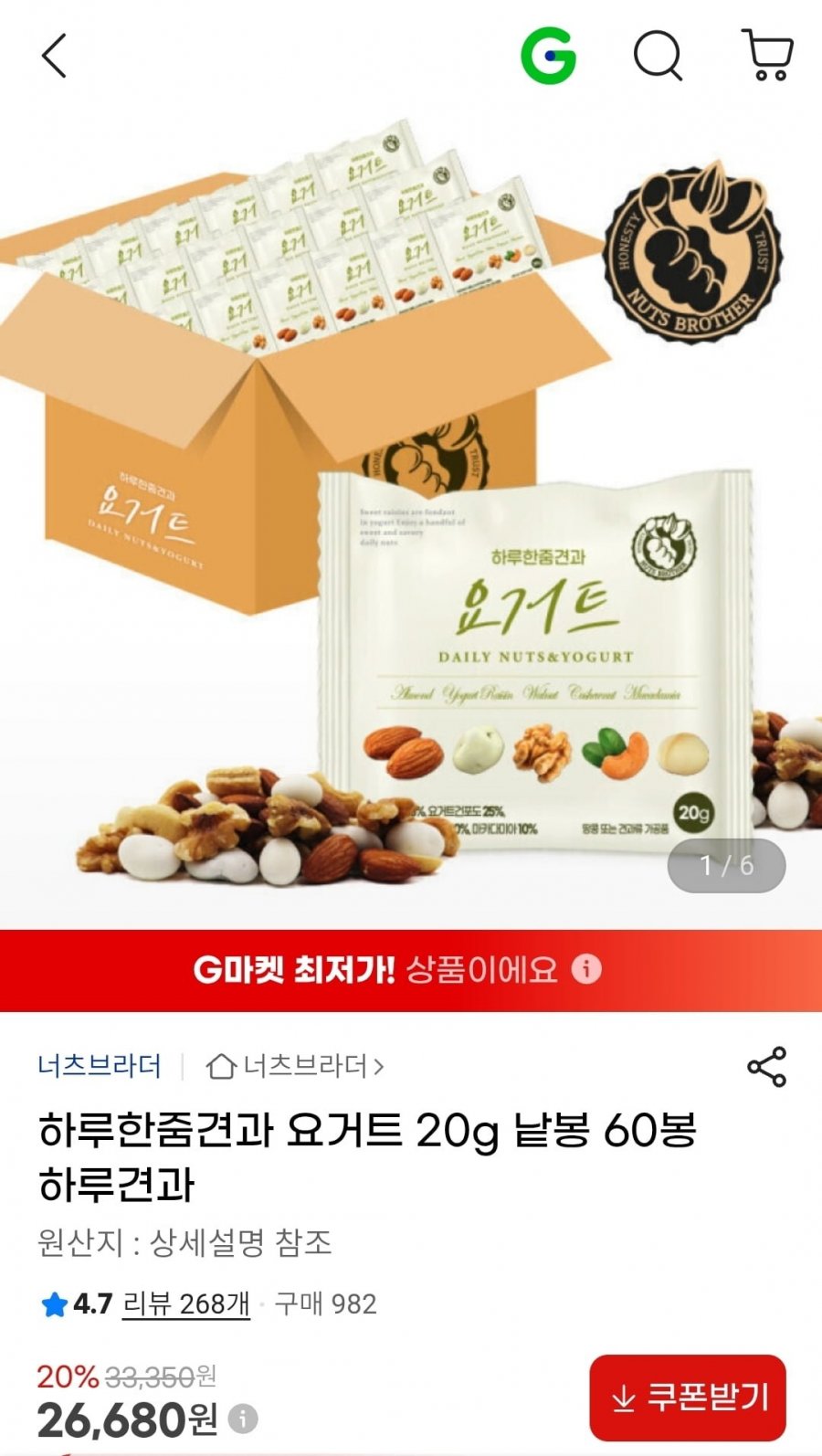Tap the info icon beside 26,680원
The width and height of the screenshot is (822, 1456).
point(243,1419)
